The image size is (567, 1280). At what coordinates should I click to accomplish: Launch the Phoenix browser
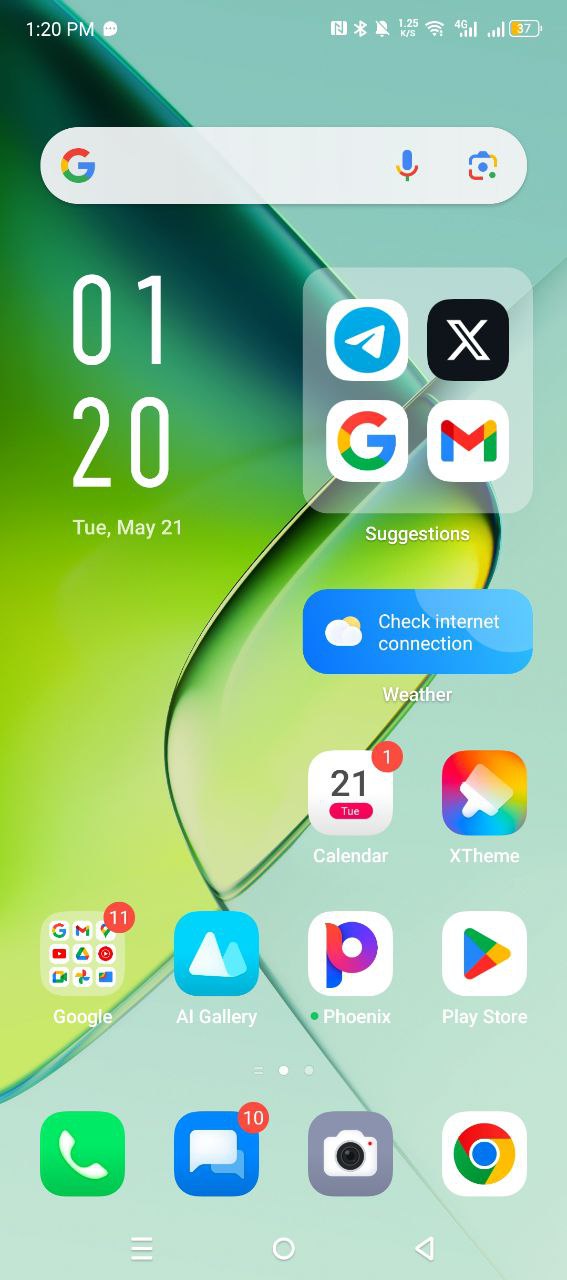coord(350,954)
